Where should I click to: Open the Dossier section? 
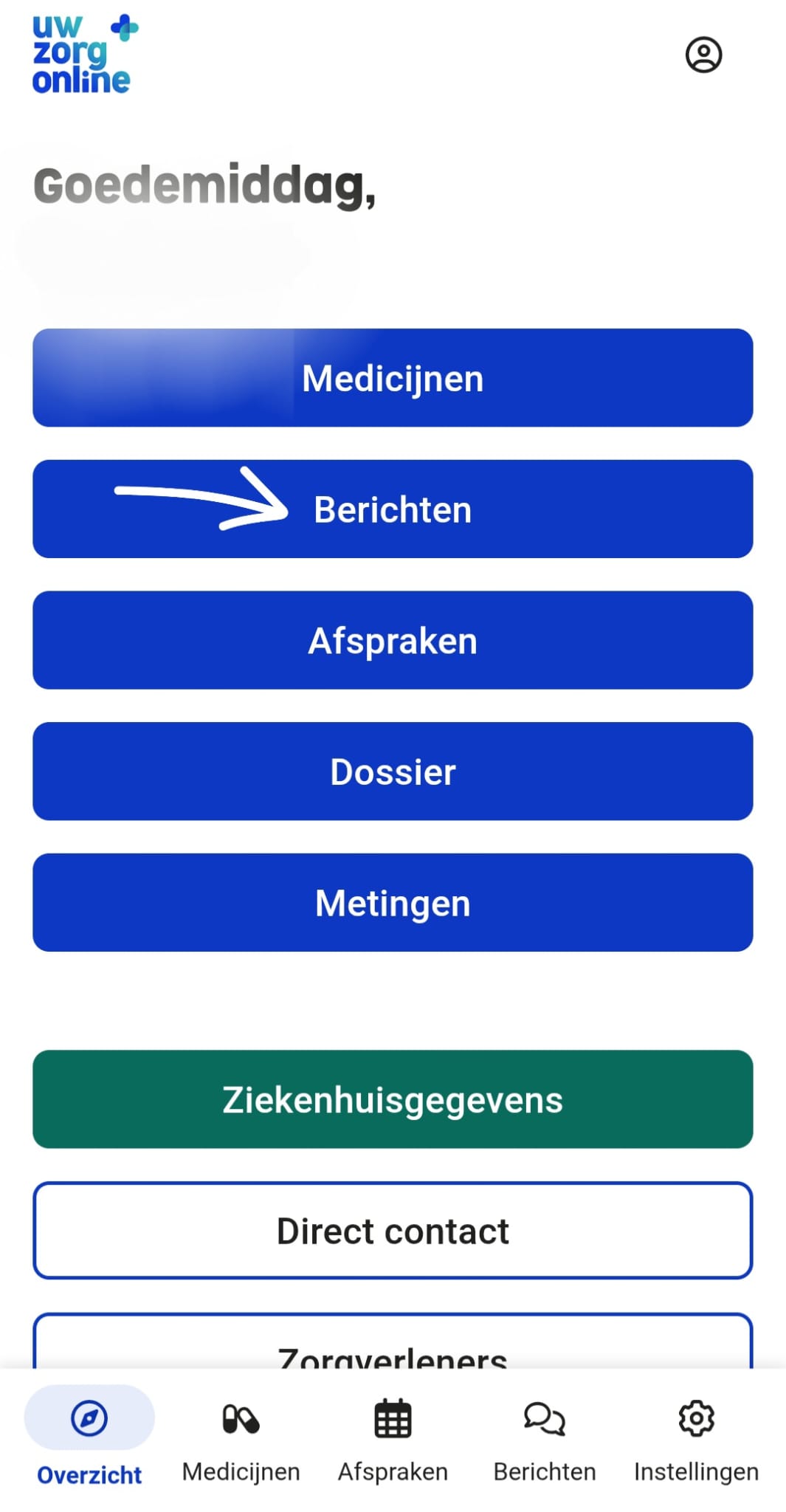393,772
